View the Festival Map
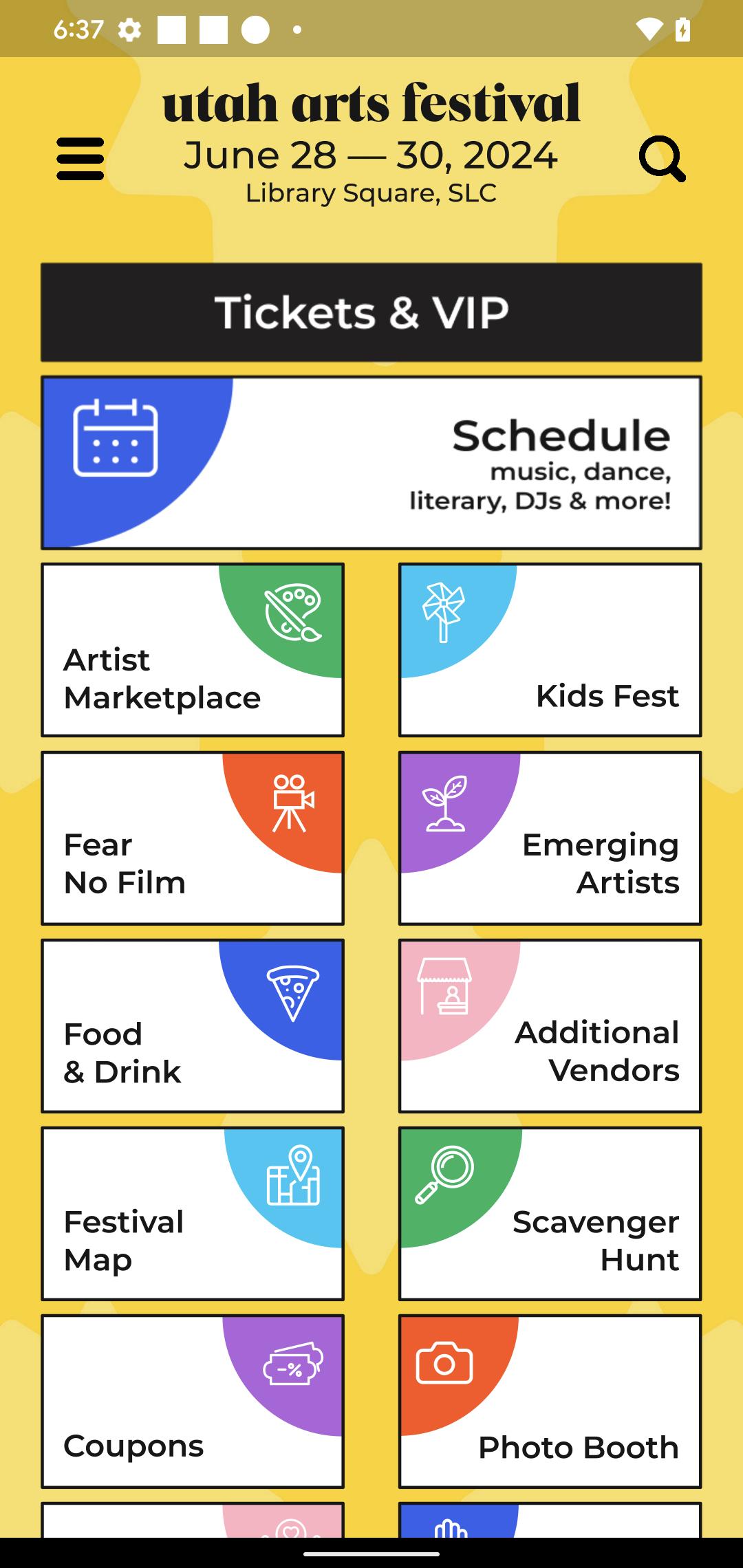The width and height of the screenshot is (743, 1568). (193, 1214)
